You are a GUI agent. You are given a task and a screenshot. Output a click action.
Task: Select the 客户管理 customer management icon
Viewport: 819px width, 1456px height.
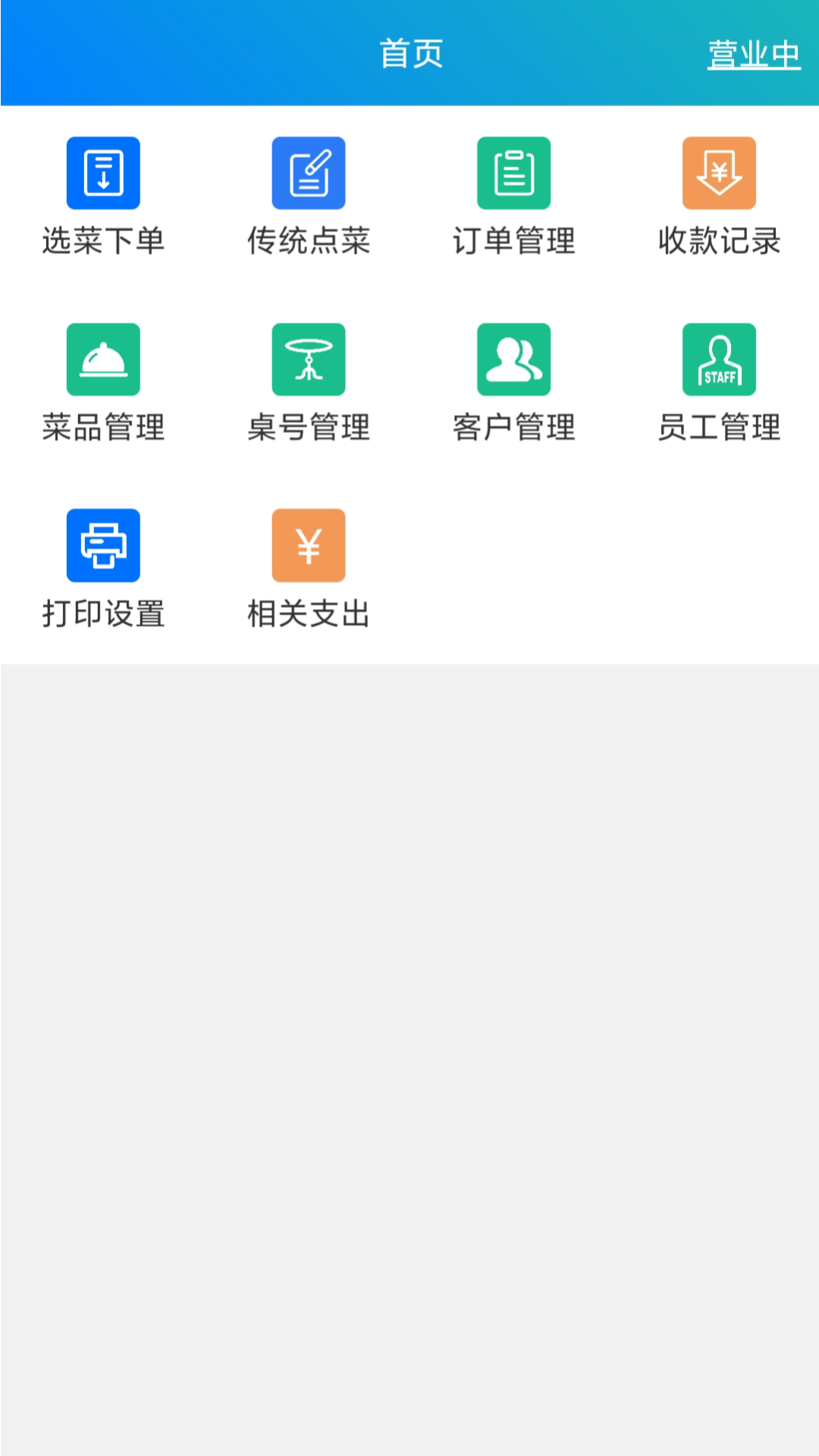click(x=513, y=359)
